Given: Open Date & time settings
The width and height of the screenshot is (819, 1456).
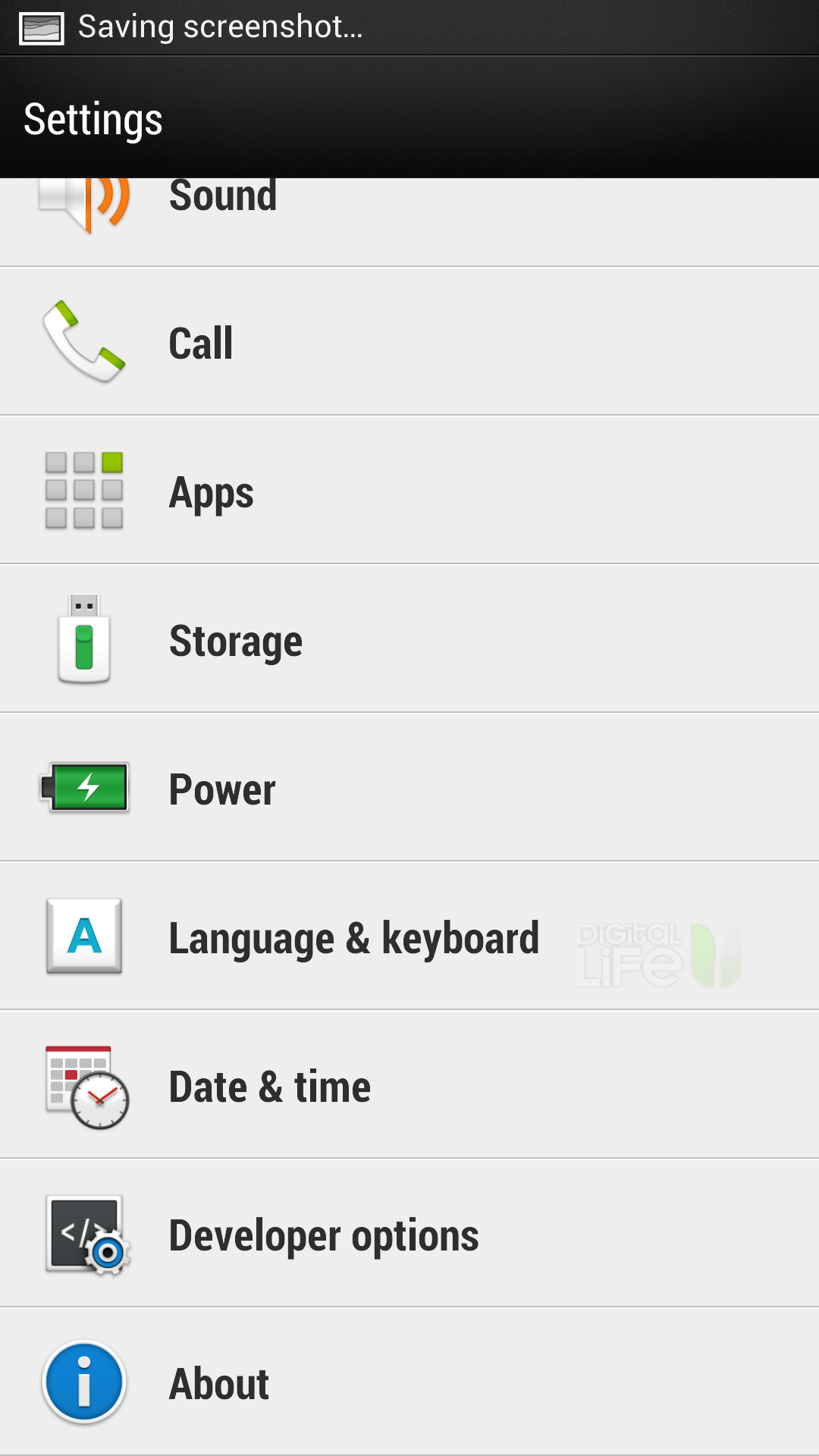Looking at the screenshot, I should (x=409, y=1084).
